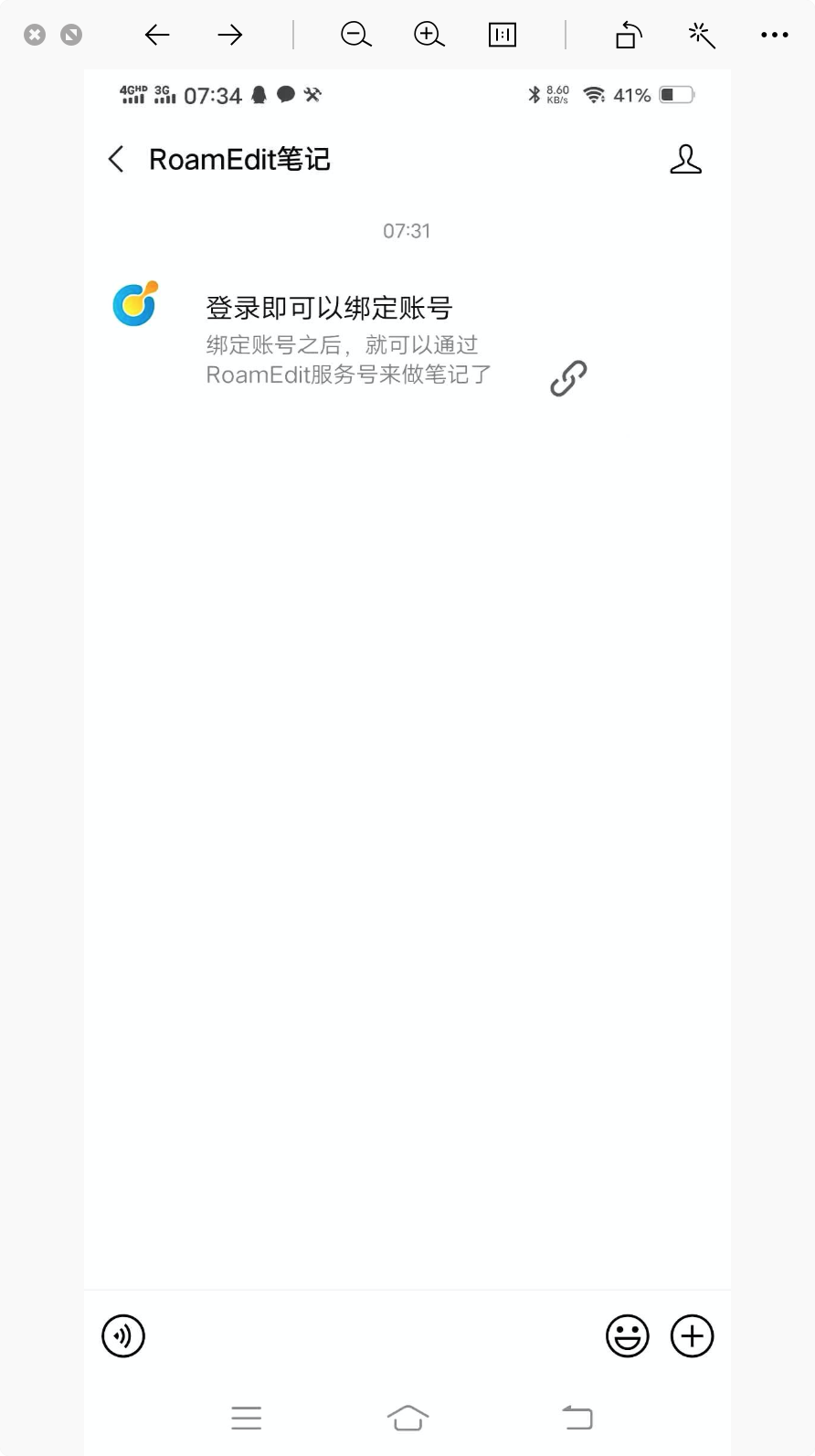The image size is (815, 1456).
Task: Open the magic wand enhance tool
Action: point(702,35)
